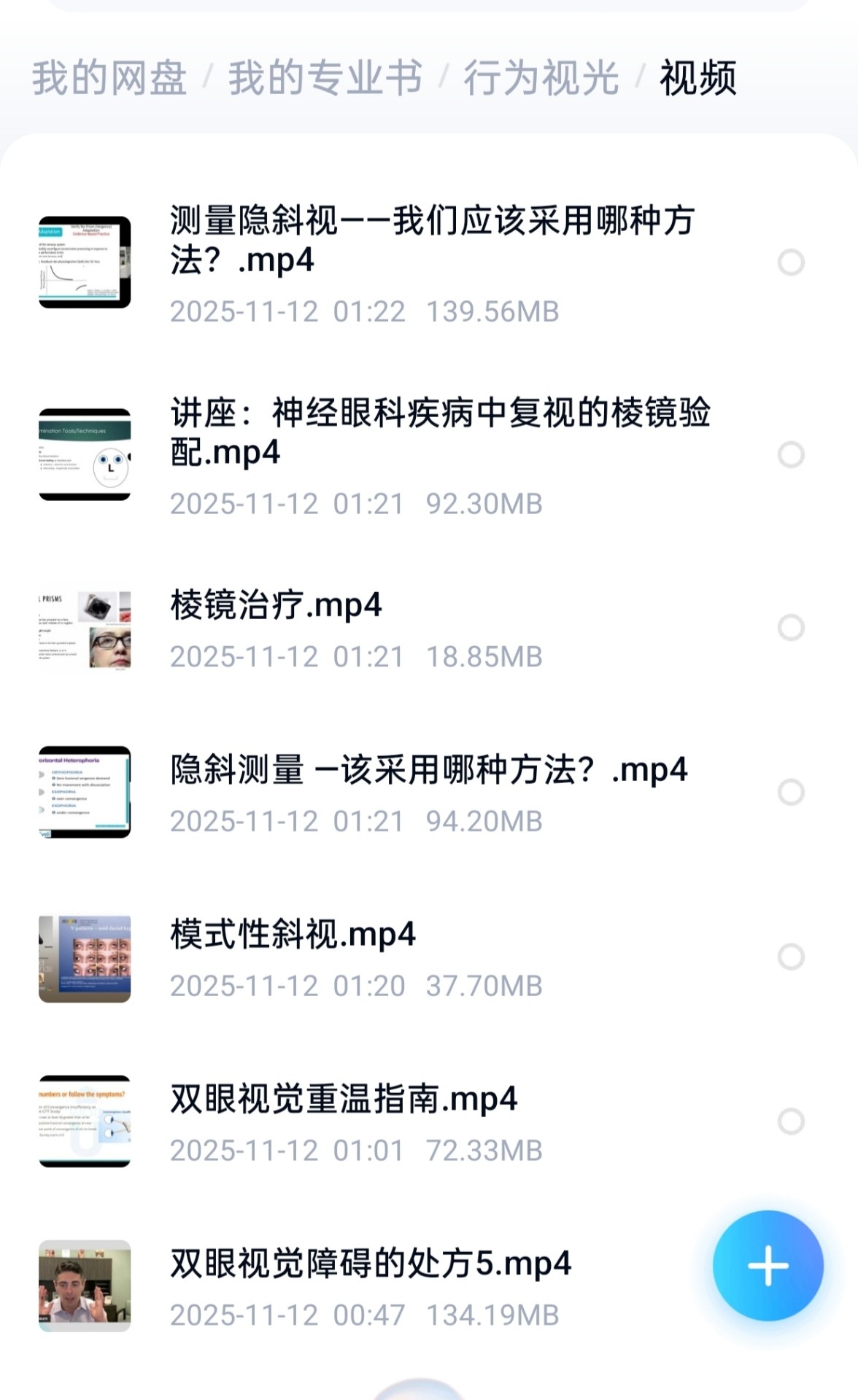Viewport: 858px width, 1400px height.
Task: Open 双眼视觉重温指南.mp4
Action: pos(344,1099)
